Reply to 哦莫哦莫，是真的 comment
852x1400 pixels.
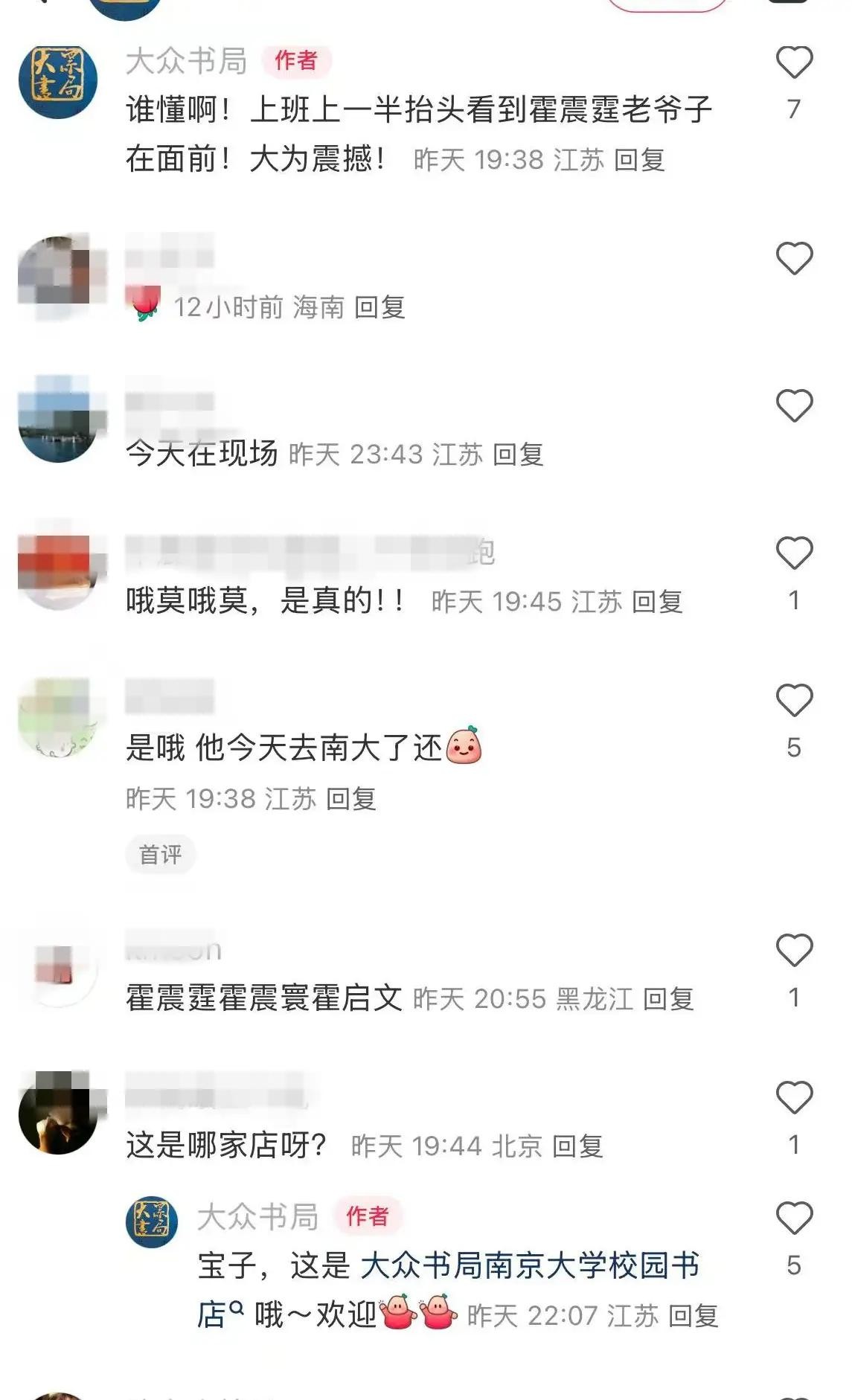click(657, 602)
